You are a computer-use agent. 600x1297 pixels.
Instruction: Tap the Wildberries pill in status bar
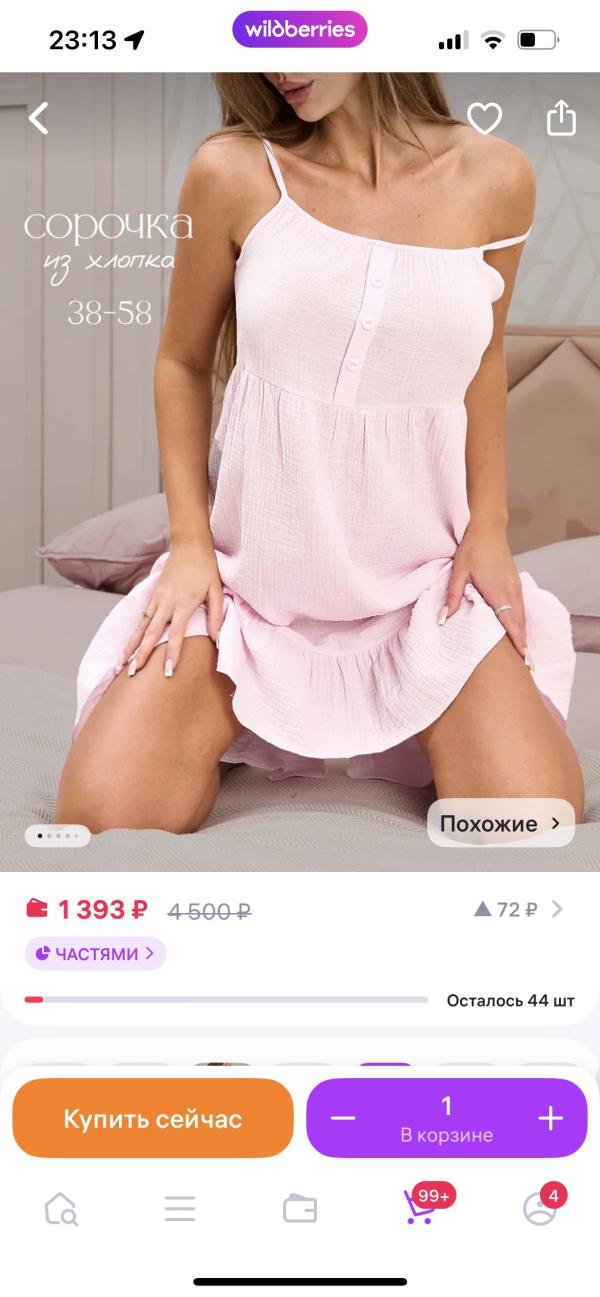pos(300,30)
